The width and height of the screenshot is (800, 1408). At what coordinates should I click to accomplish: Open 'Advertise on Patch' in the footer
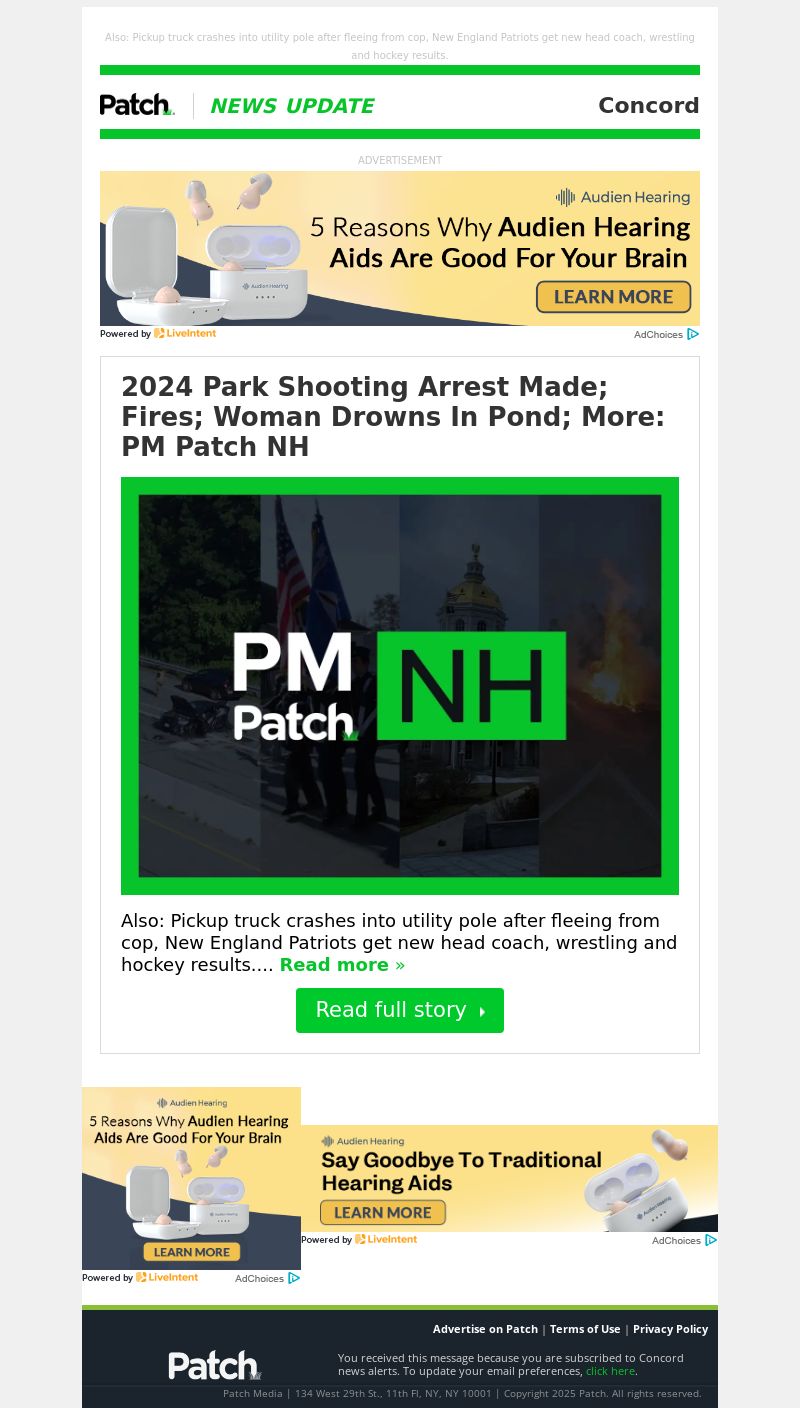485,1329
